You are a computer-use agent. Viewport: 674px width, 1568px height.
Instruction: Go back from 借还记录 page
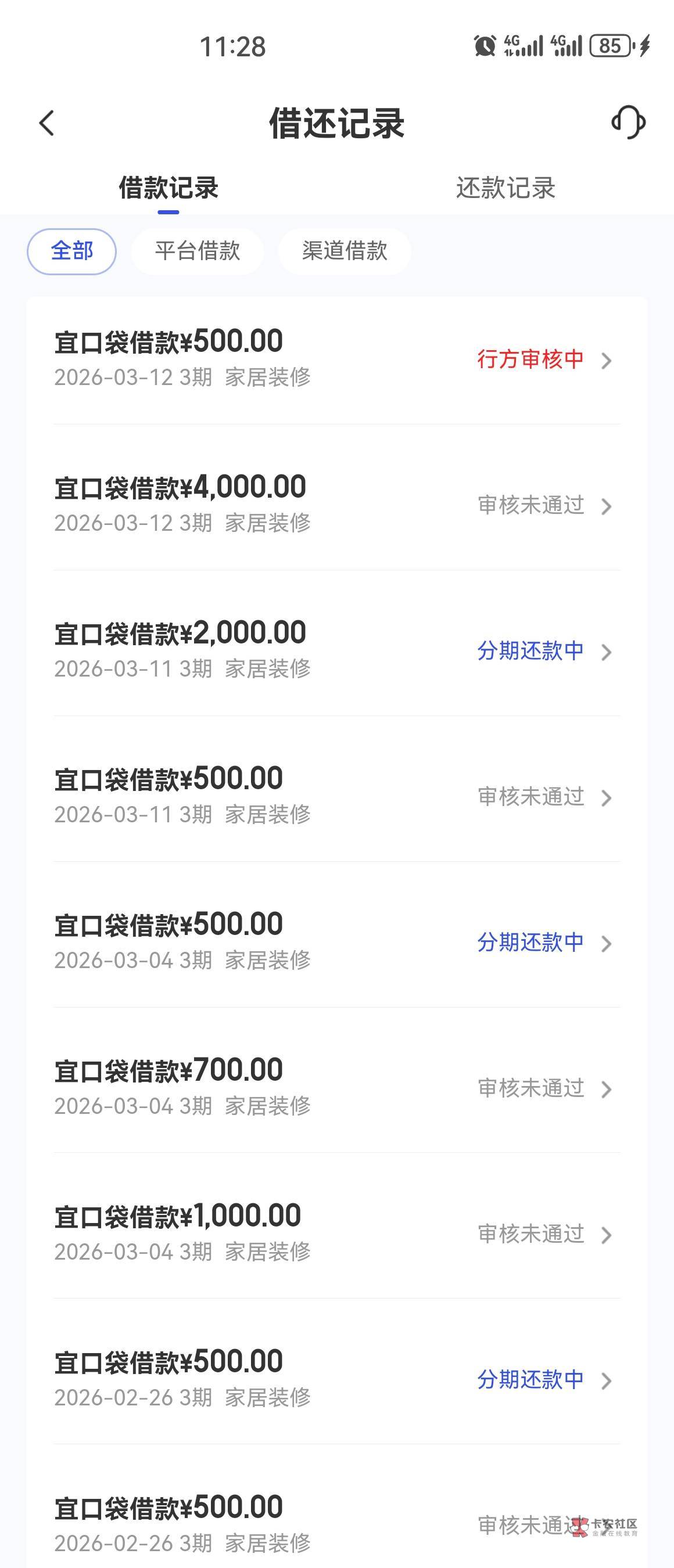click(47, 123)
